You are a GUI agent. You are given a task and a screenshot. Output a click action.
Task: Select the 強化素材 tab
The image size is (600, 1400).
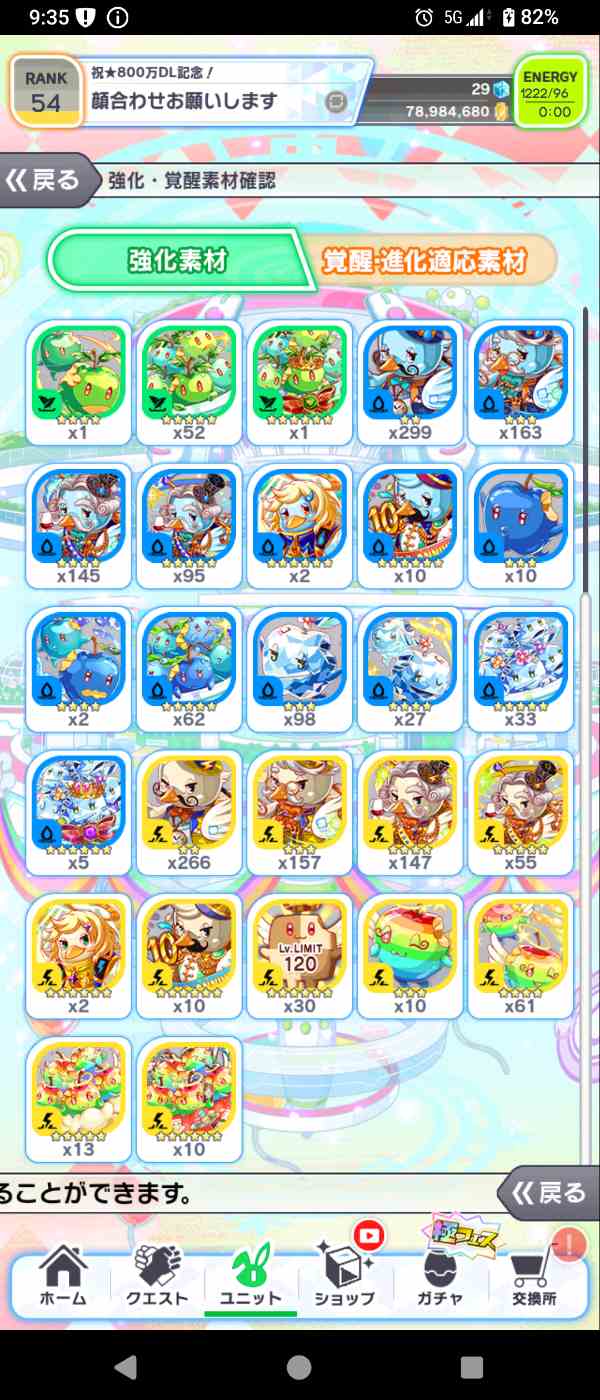pyautogui.click(x=178, y=261)
